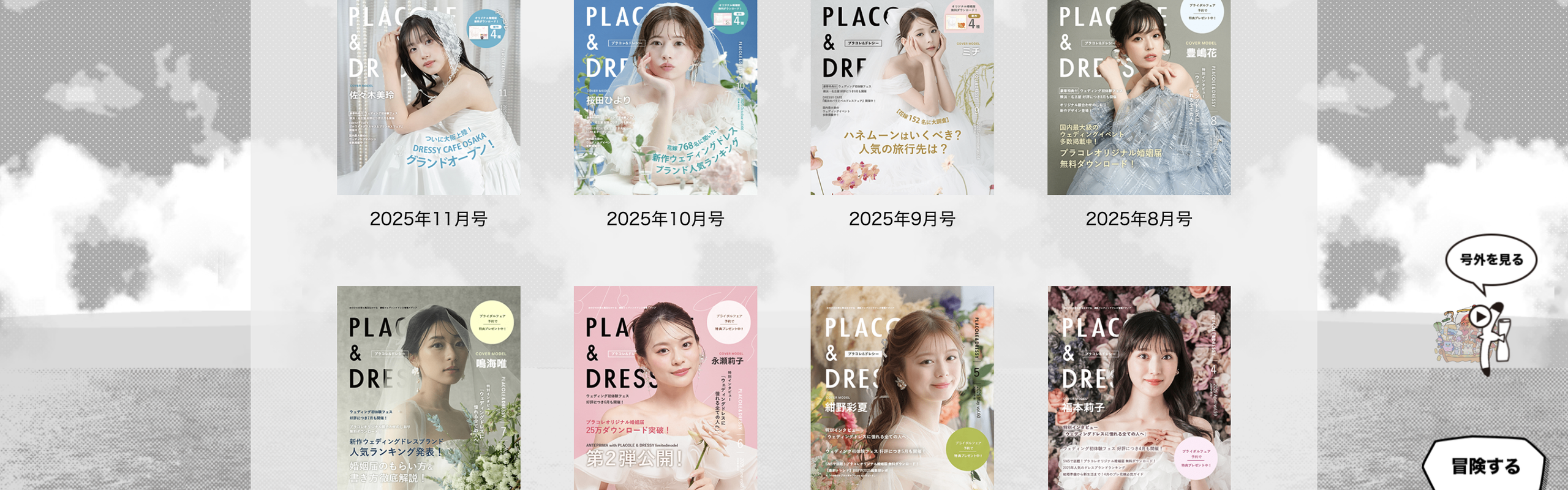View the 2025年9月号 issue
The height and width of the screenshot is (490, 1568).
tap(902, 98)
